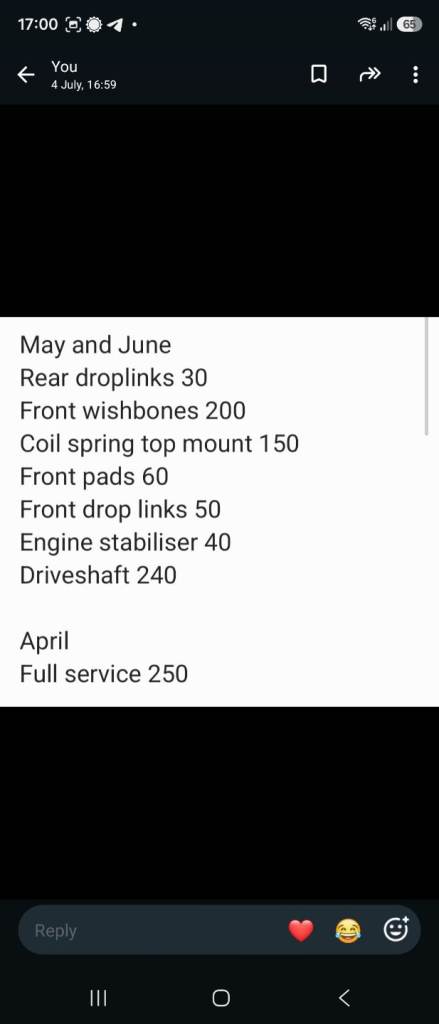React with the red heart emoji
Screen dimensions: 439x1024
click(x=301, y=930)
